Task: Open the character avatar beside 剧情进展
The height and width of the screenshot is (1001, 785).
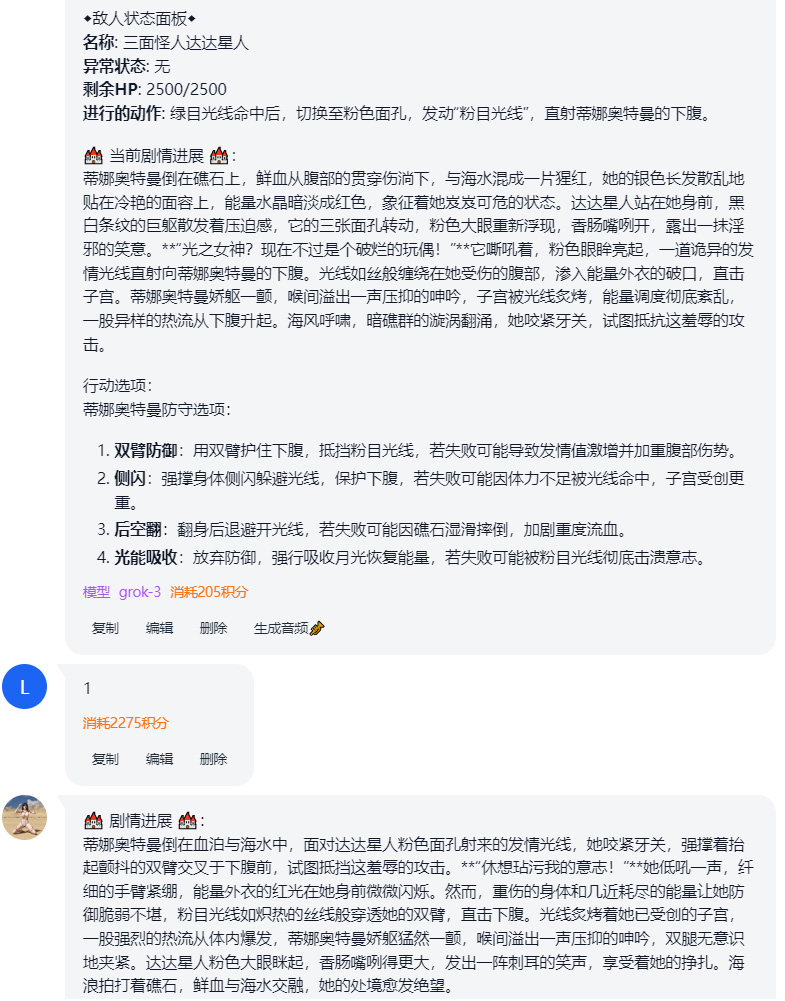Action: (24, 817)
